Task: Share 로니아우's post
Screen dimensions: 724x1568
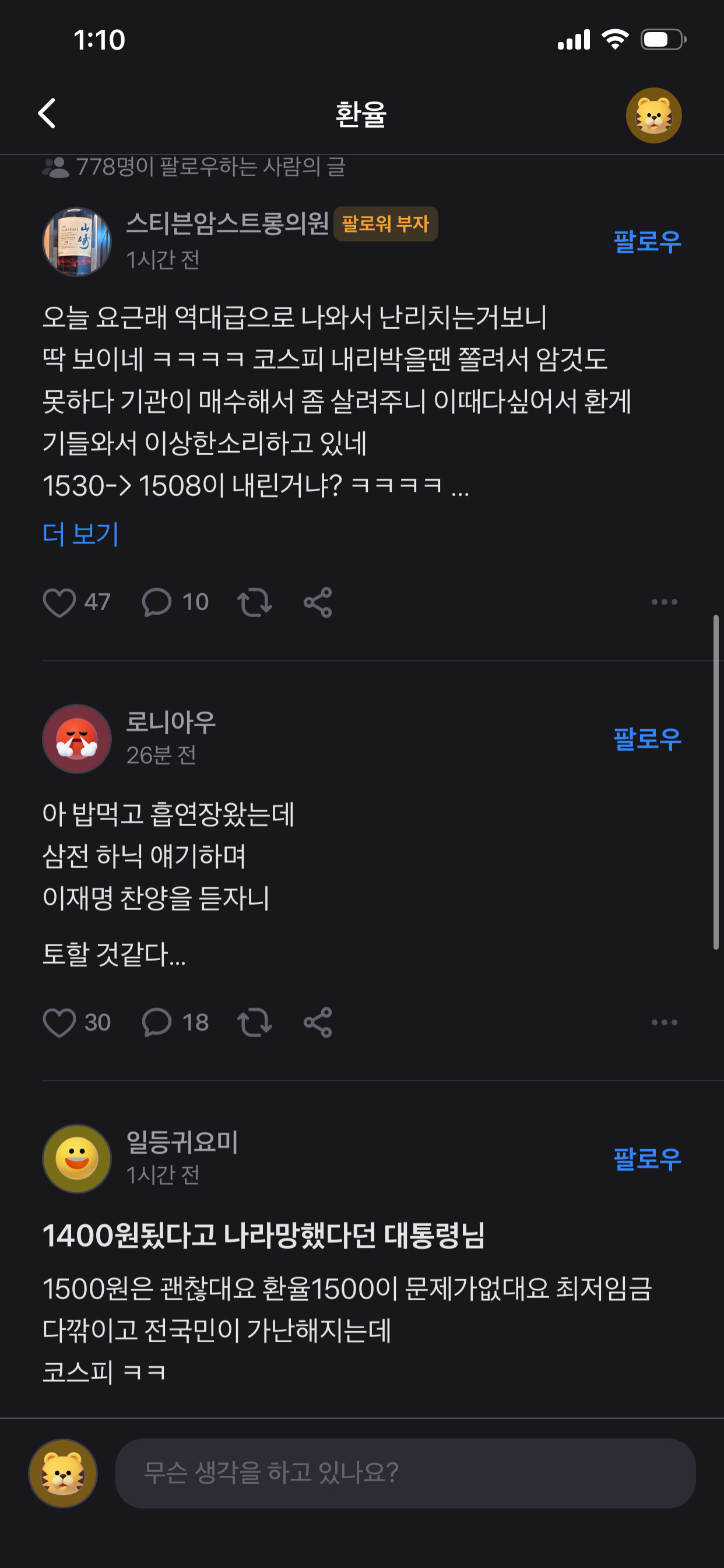Action: [318, 1023]
